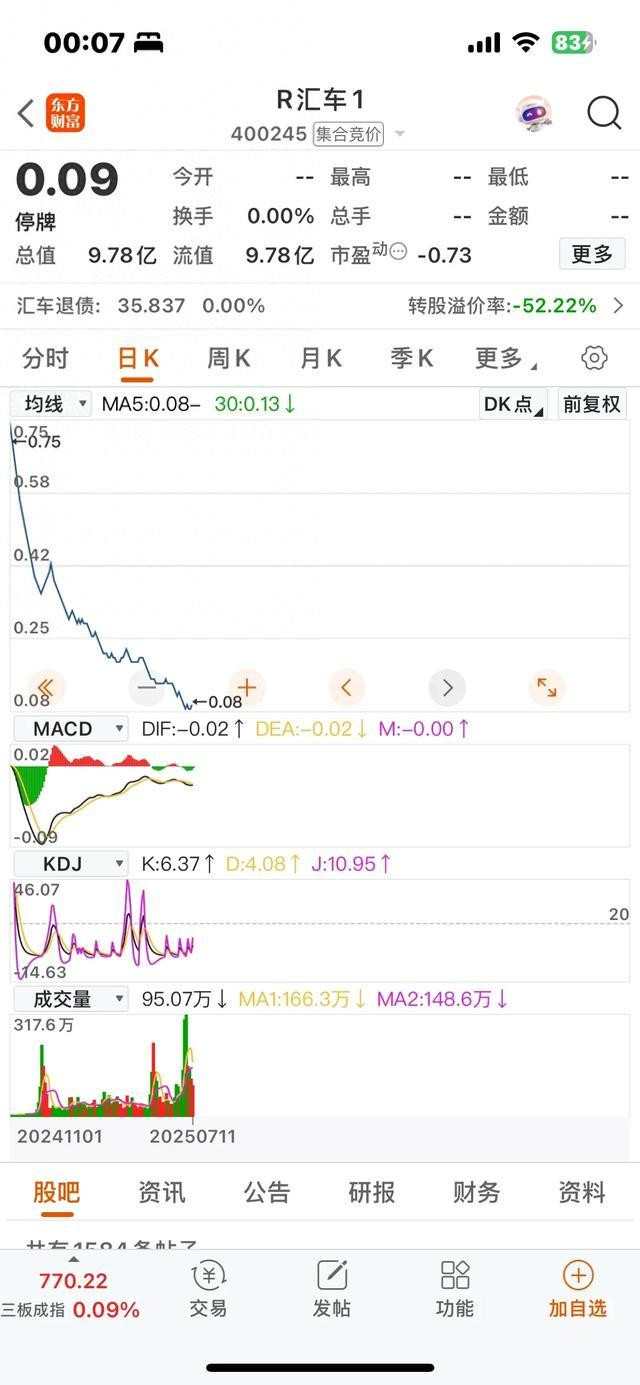Select the 月K chart tab
This screenshot has width=640, height=1385.
coord(321,358)
